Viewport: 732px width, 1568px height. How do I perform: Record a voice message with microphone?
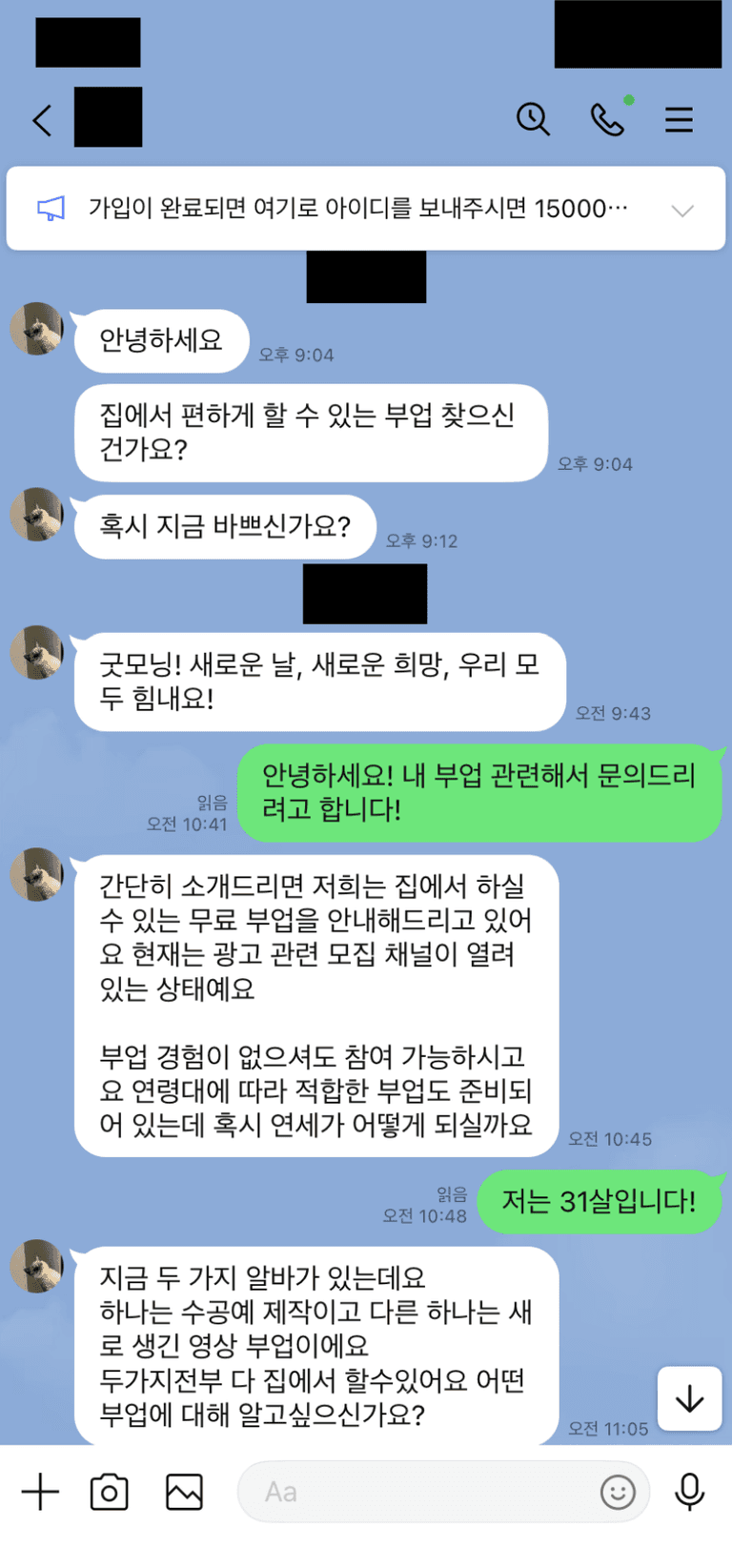tap(689, 1492)
